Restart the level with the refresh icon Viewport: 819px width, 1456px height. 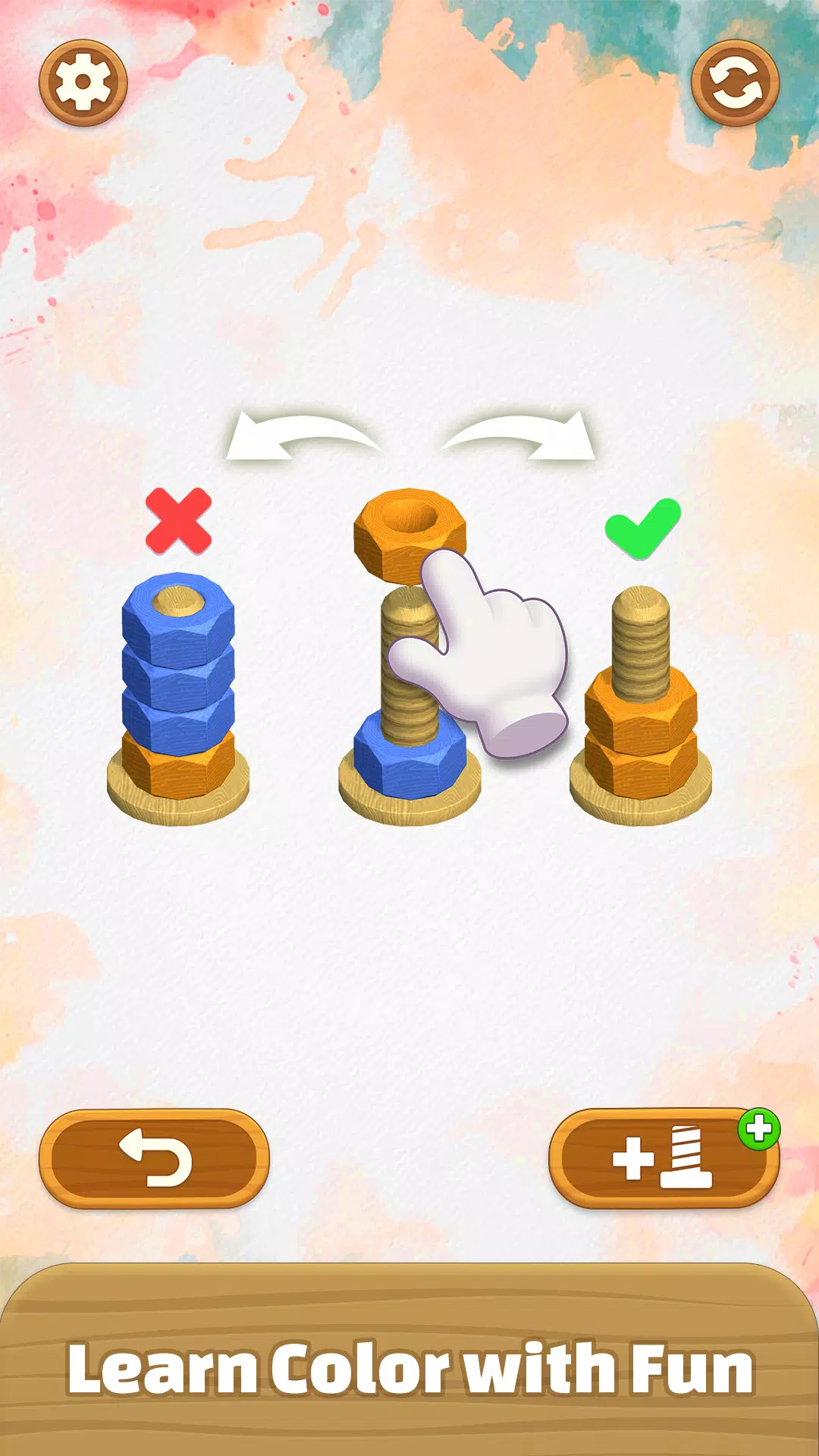click(x=735, y=83)
